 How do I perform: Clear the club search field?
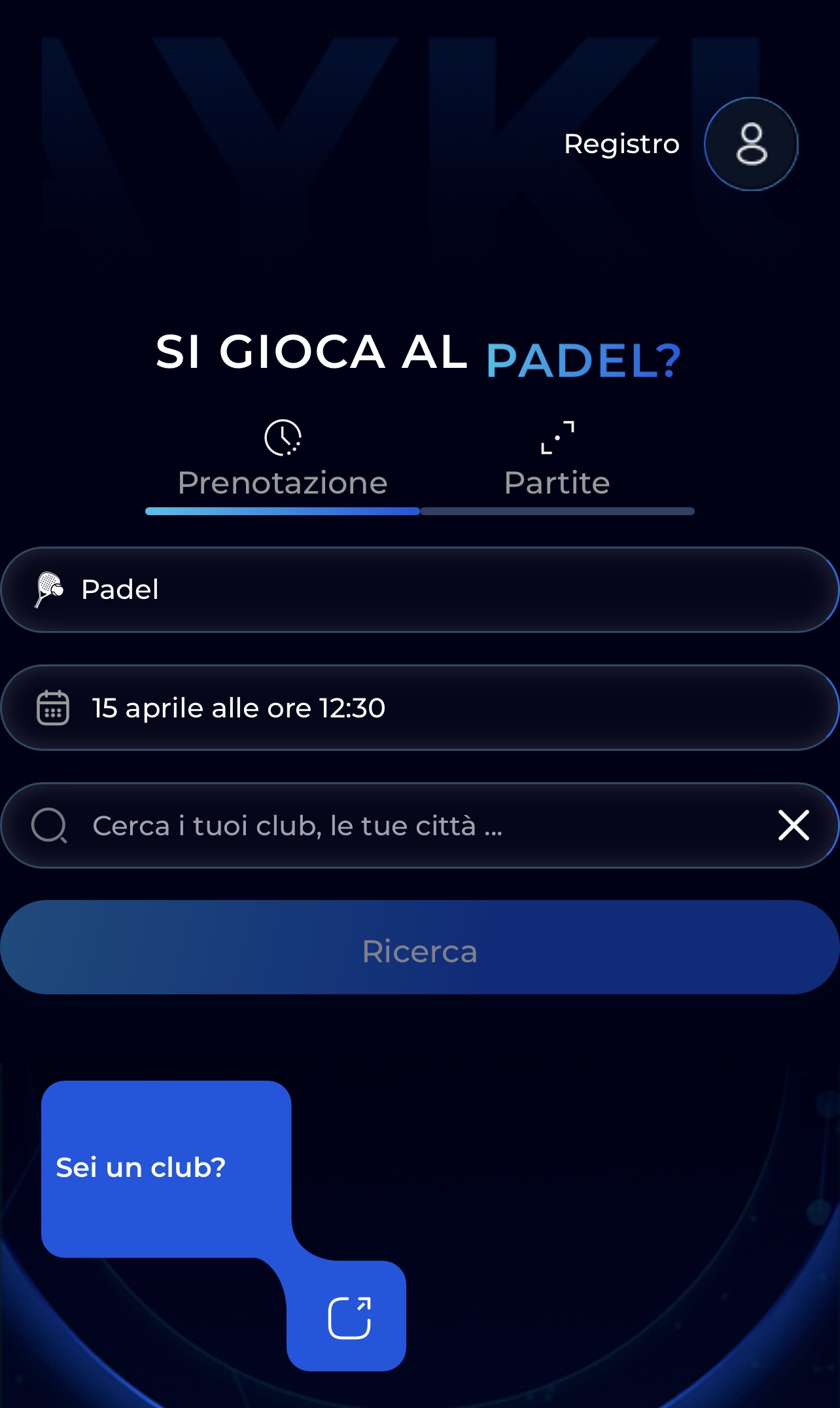click(794, 825)
